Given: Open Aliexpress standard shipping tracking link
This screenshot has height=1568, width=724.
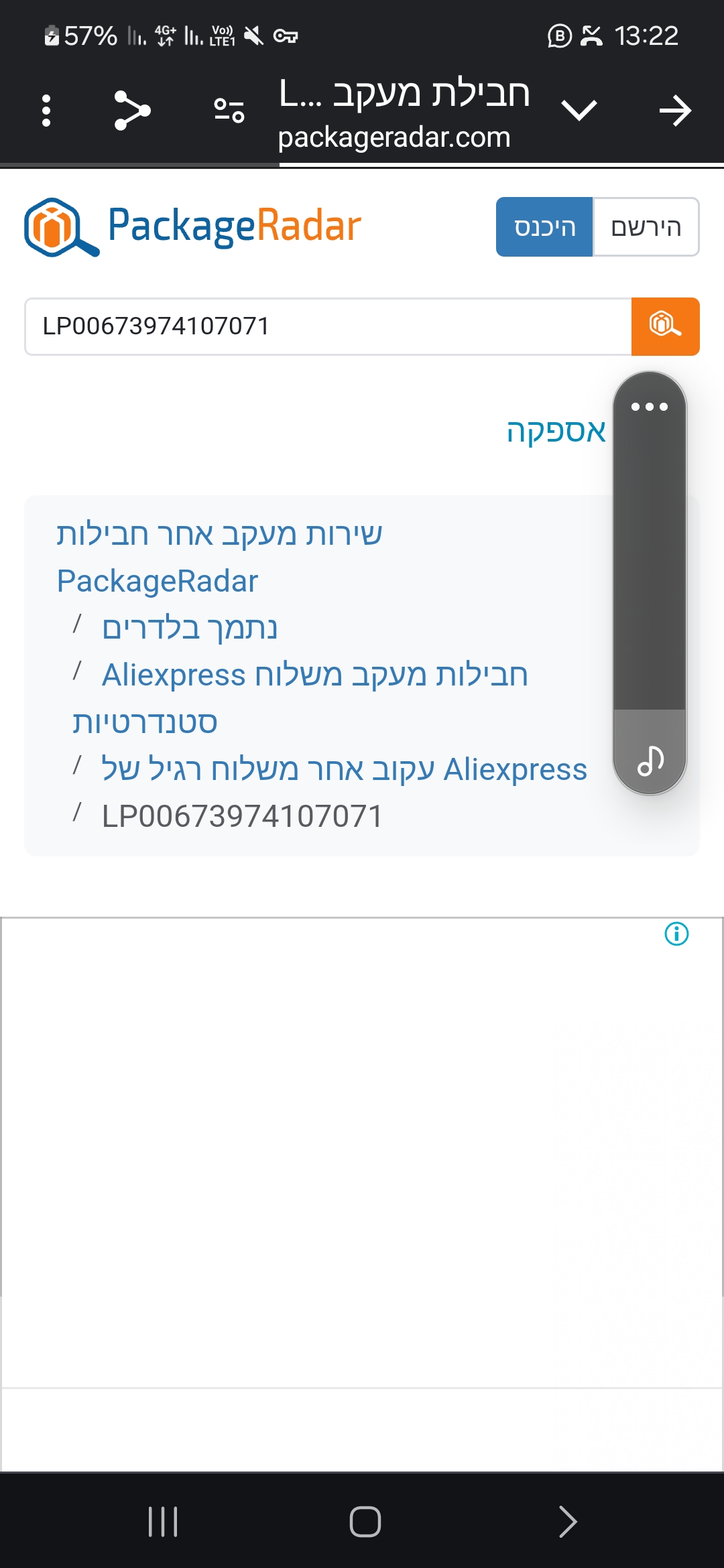Looking at the screenshot, I should [314, 675].
